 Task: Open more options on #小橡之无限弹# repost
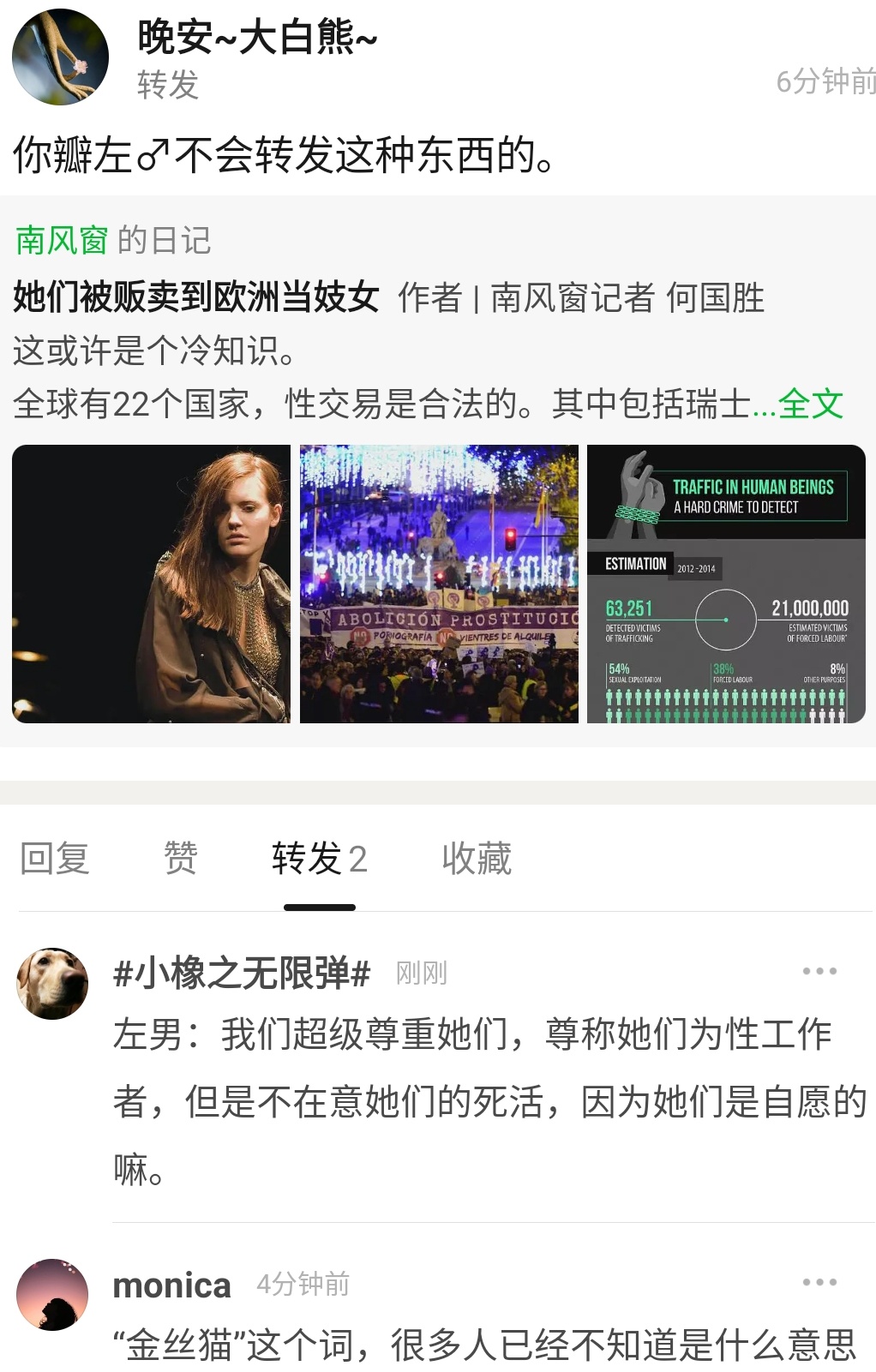(819, 971)
